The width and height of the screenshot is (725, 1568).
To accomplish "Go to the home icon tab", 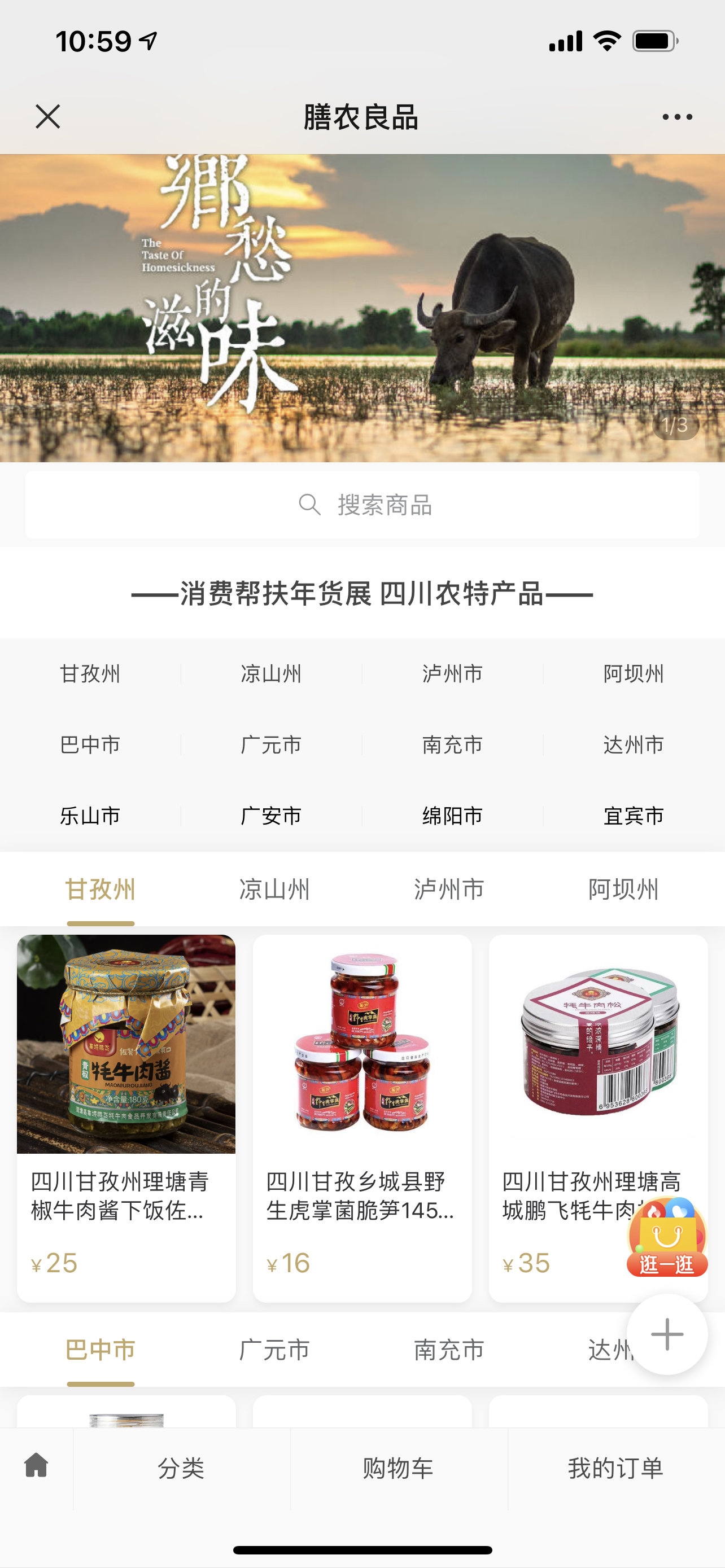I will (x=37, y=1468).
